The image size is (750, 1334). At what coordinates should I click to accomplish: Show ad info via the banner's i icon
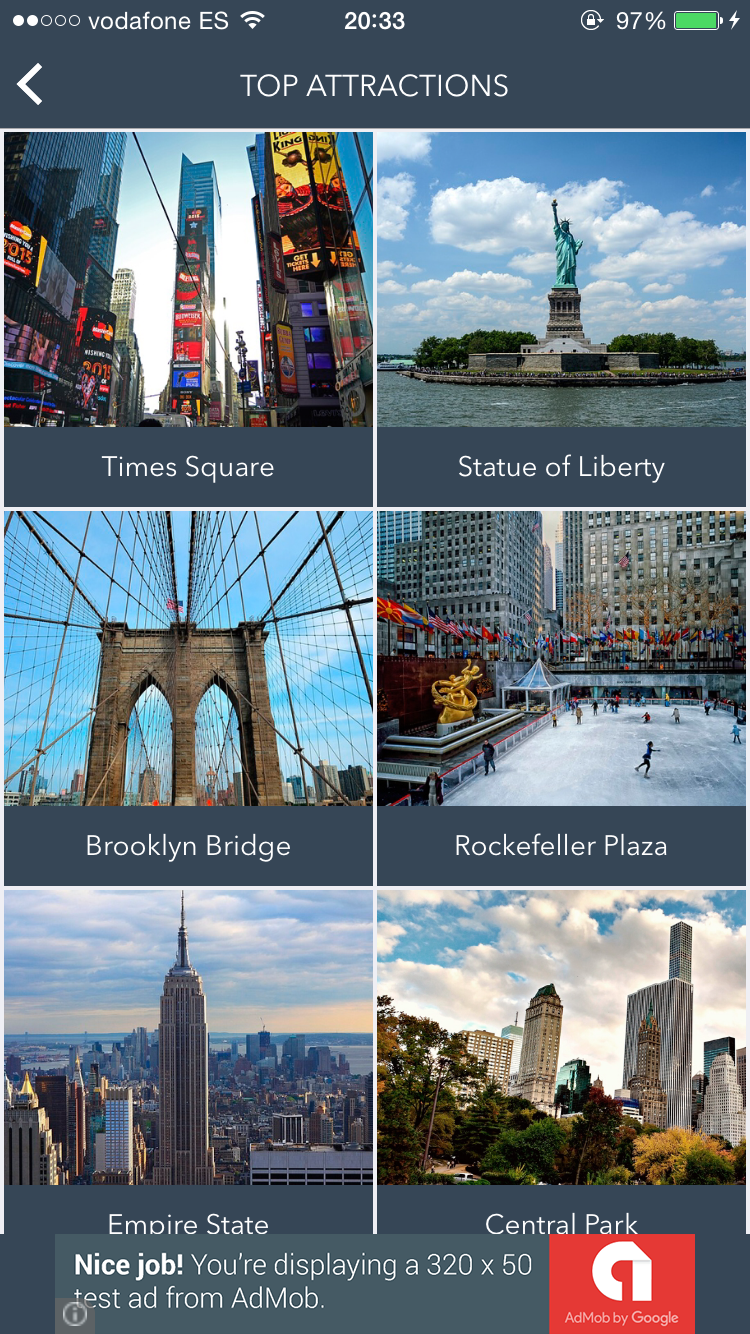pos(75,1314)
